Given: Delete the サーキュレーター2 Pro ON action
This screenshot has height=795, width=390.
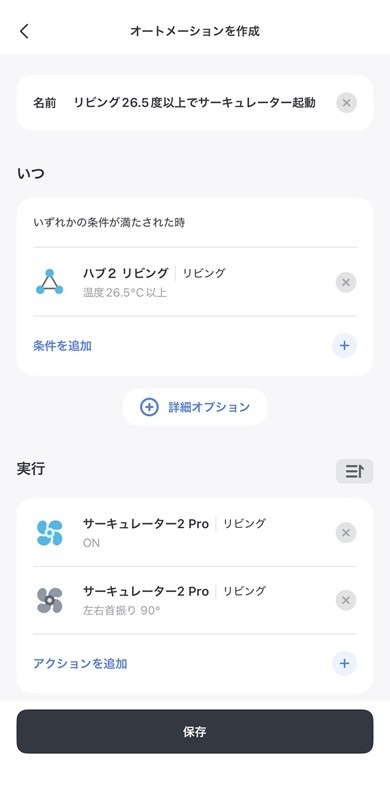Looking at the screenshot, I should click(346, 532).
